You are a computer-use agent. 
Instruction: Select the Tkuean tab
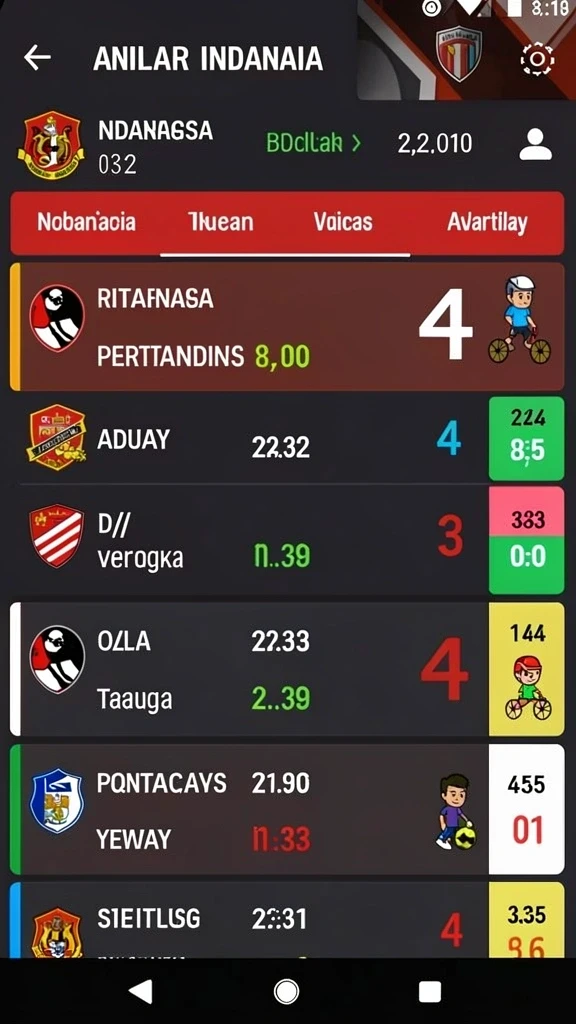point(220,222)
